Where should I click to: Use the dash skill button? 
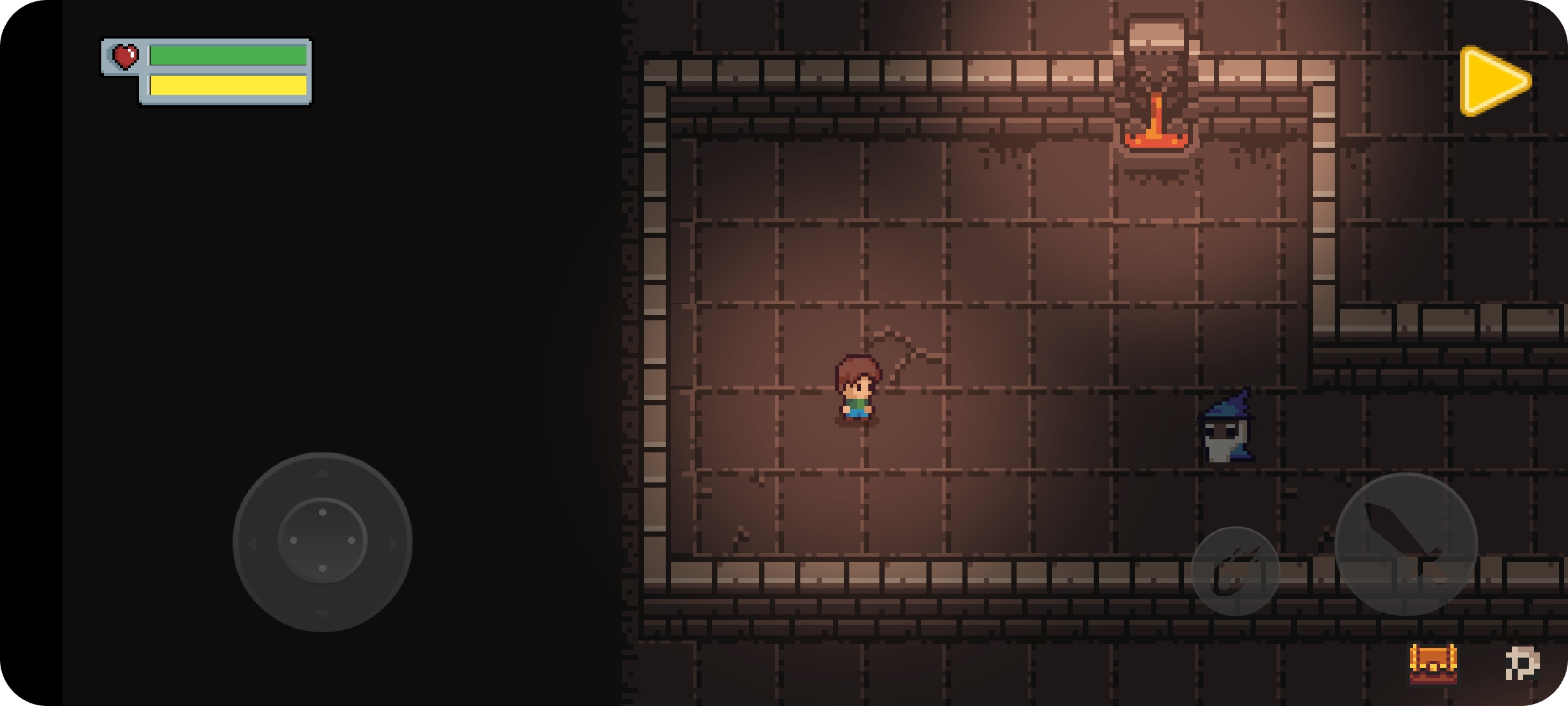(x=1235, y=571)
